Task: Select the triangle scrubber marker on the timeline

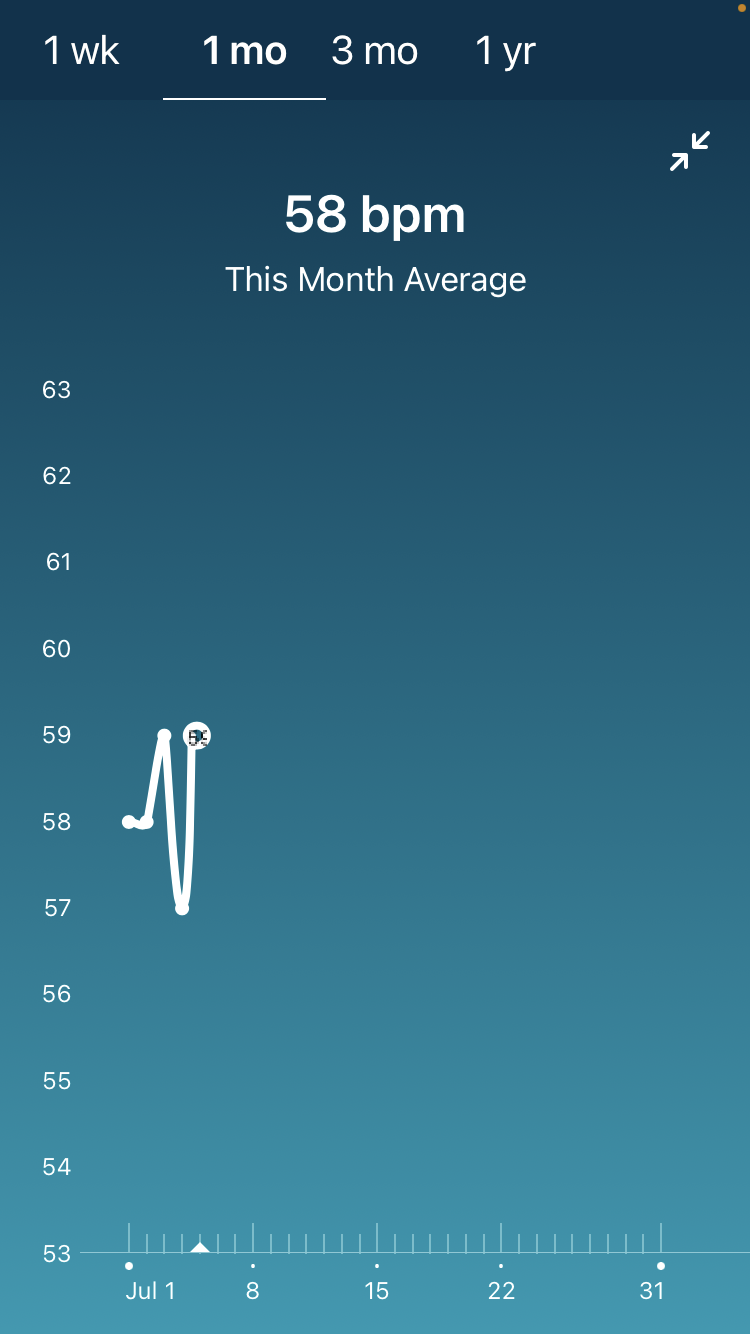Action: click(200, 1246)
